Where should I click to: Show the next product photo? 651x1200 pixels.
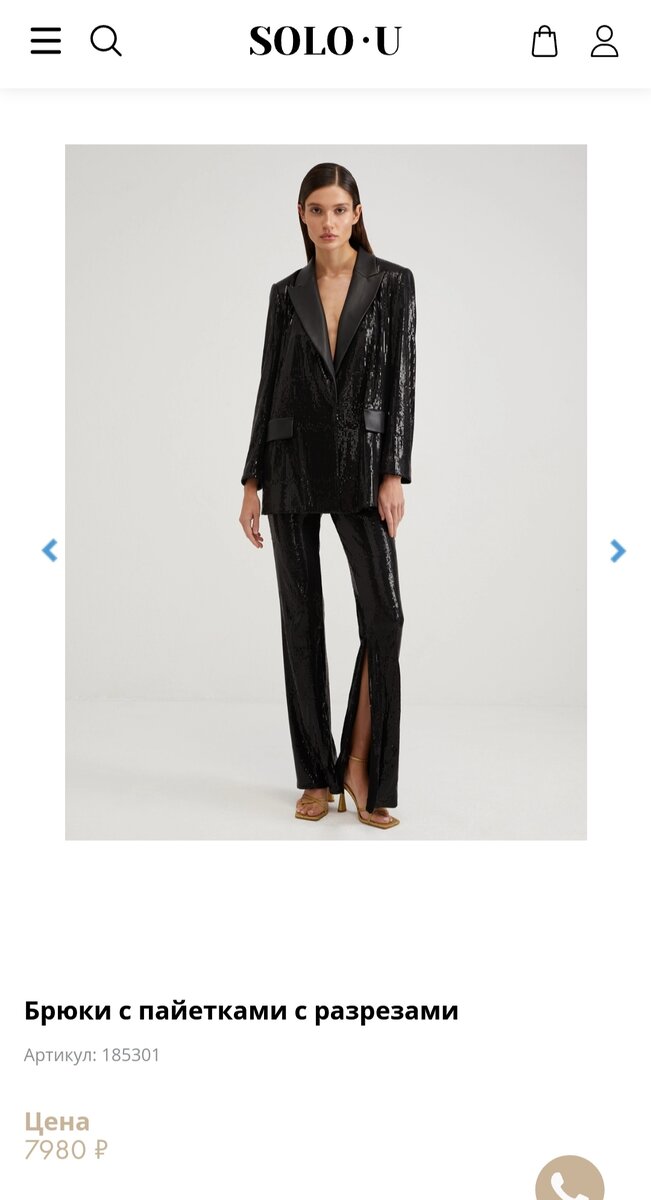tap(617, 551)
